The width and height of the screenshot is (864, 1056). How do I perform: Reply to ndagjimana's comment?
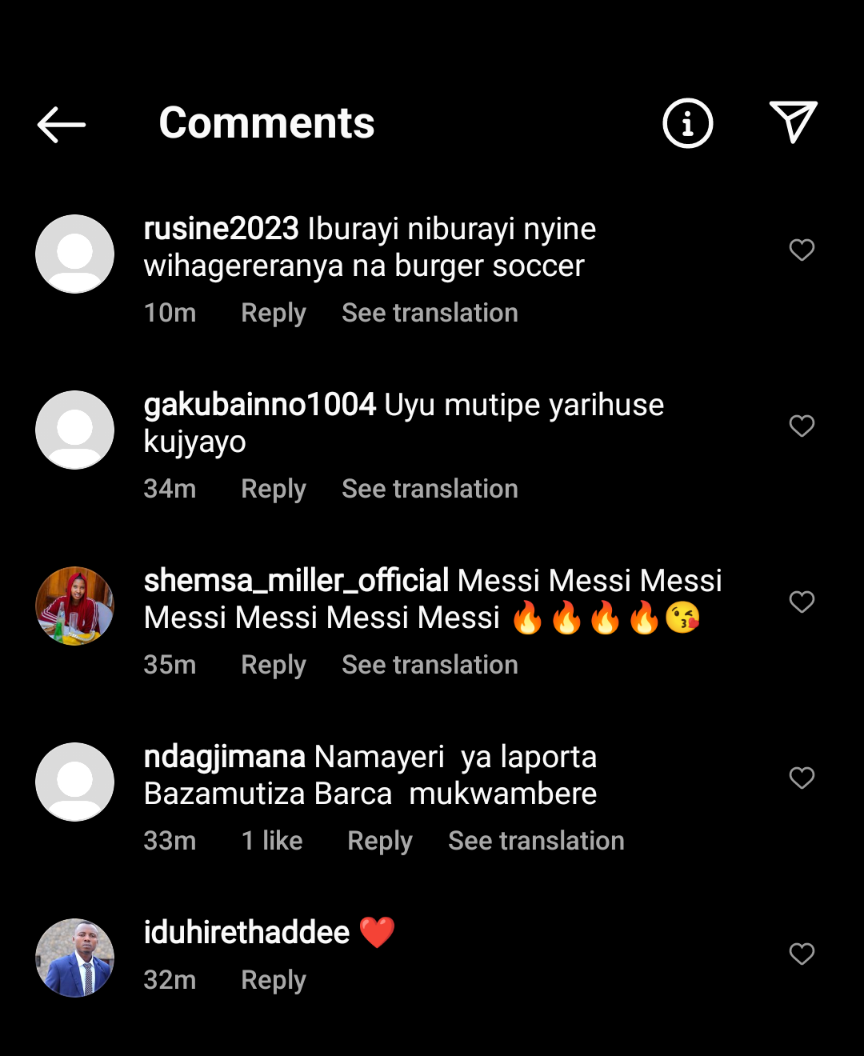pos(379,841)
